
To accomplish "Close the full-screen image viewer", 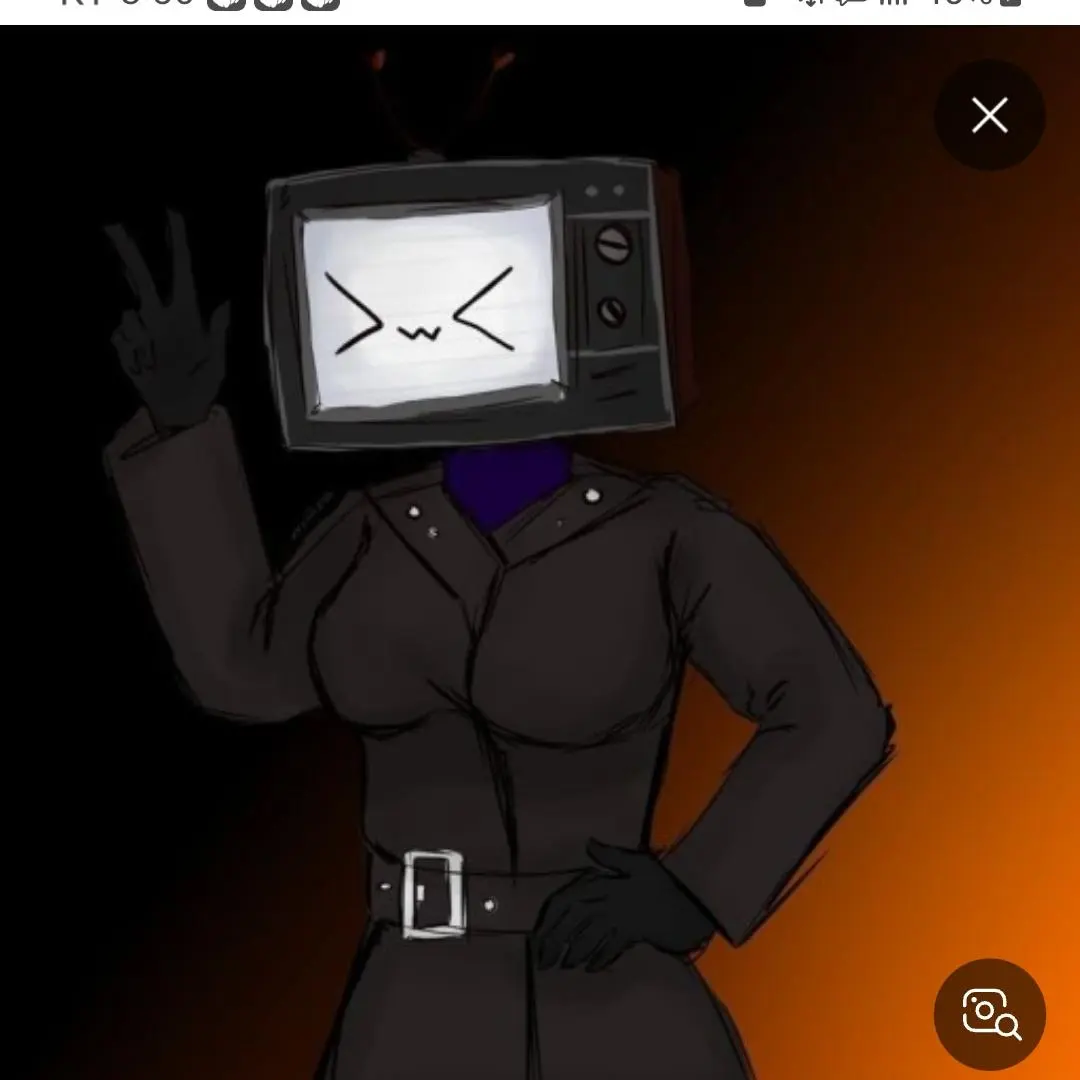I will [989, 116].
